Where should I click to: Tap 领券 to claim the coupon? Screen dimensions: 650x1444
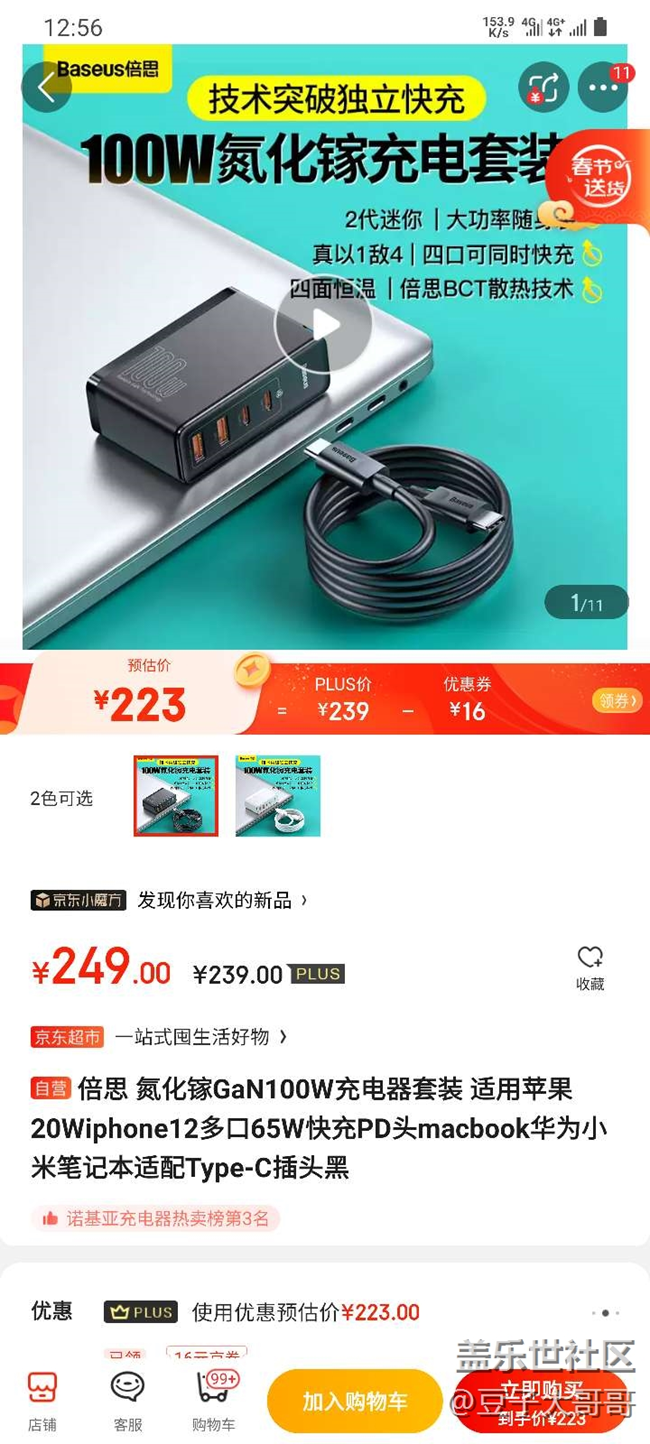click(616, 701)
